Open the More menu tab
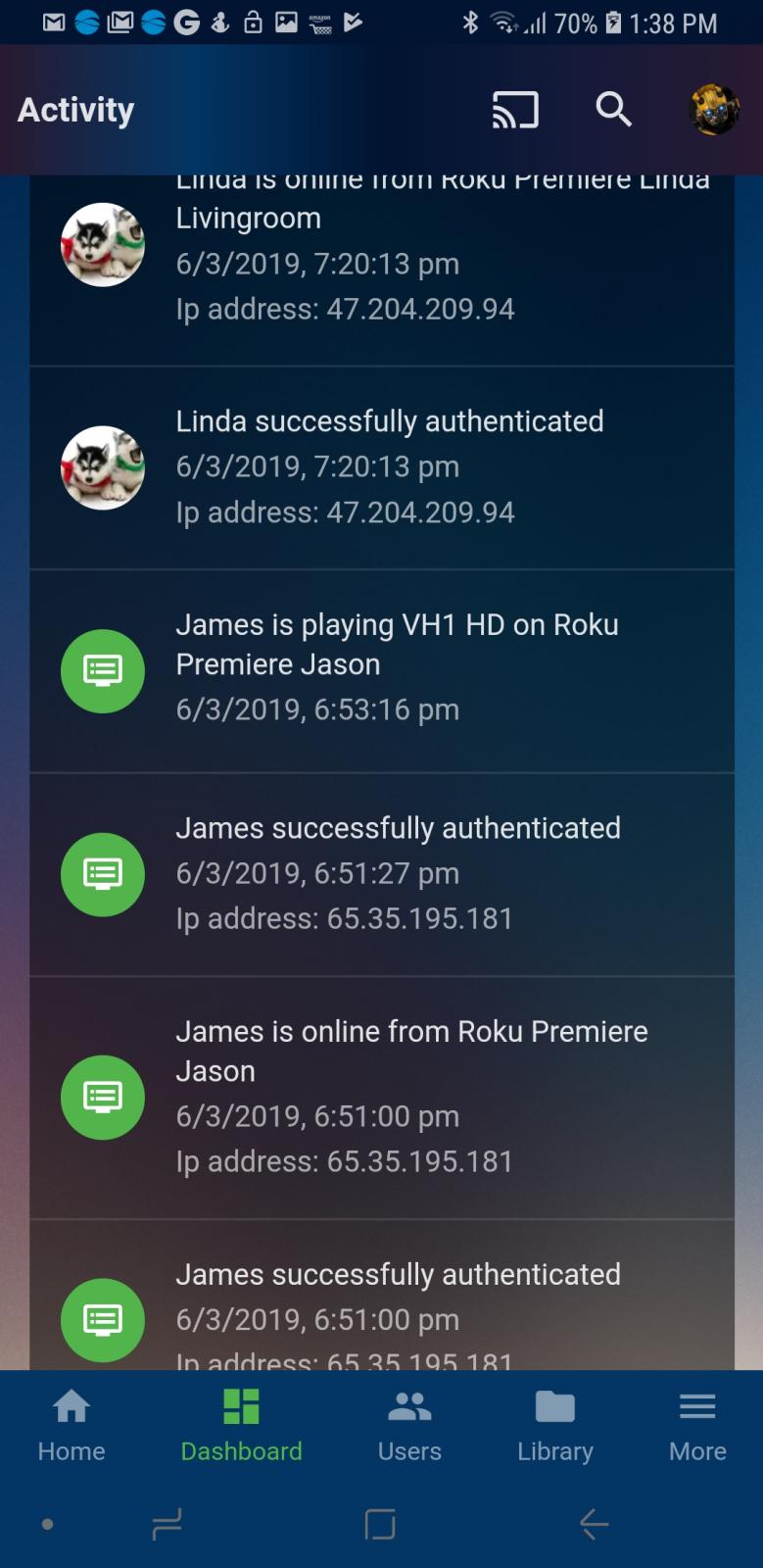Screen dimensions: 763x1568 pyautogui.click(x=697, y=1426)
